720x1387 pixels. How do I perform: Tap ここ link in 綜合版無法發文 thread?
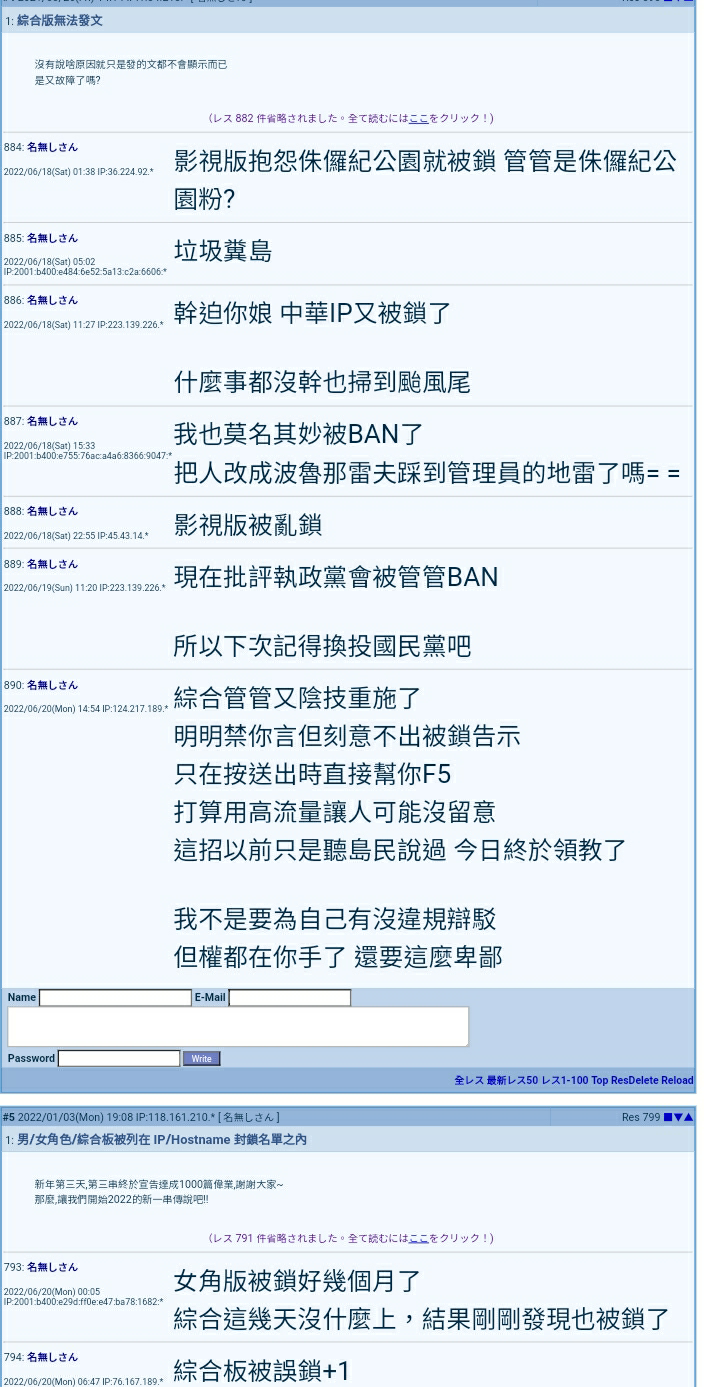pyautogui.click(x=418, y=118)
